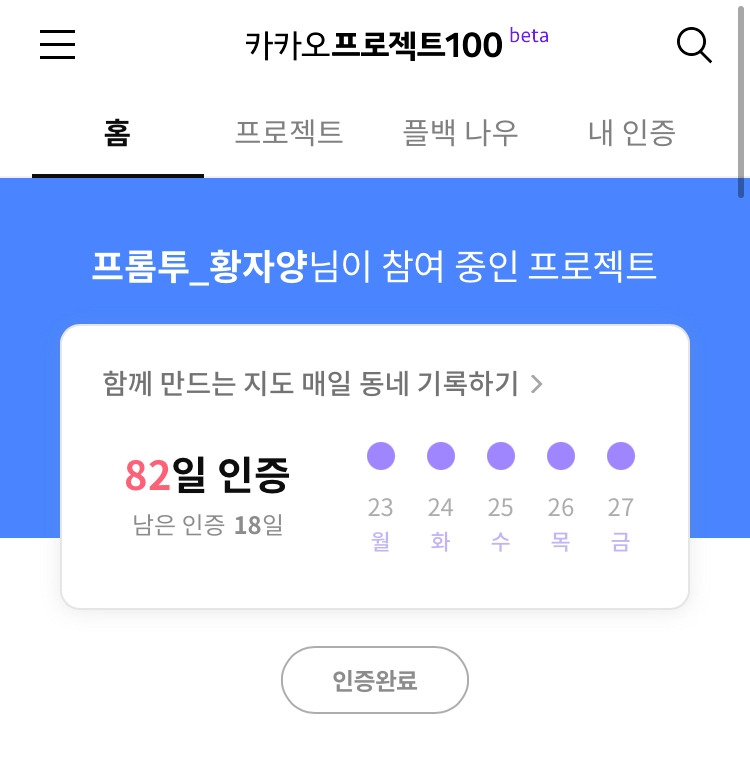Select Thursday 26's purple attendance dot
Screen dimensions: 750x762
click(561, 456)
